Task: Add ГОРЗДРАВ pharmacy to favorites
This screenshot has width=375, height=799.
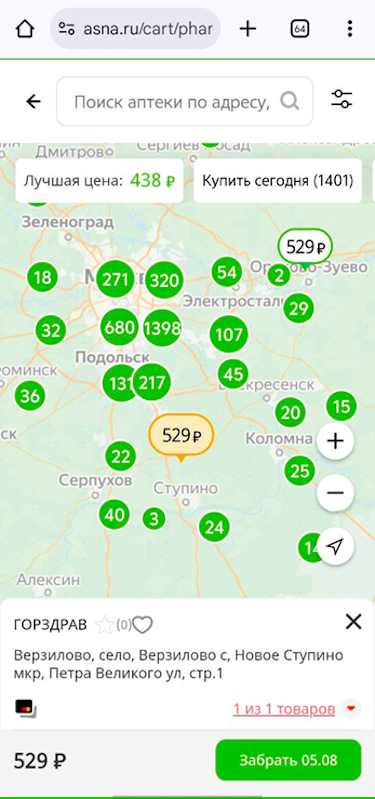Action: tap(143, 625)
